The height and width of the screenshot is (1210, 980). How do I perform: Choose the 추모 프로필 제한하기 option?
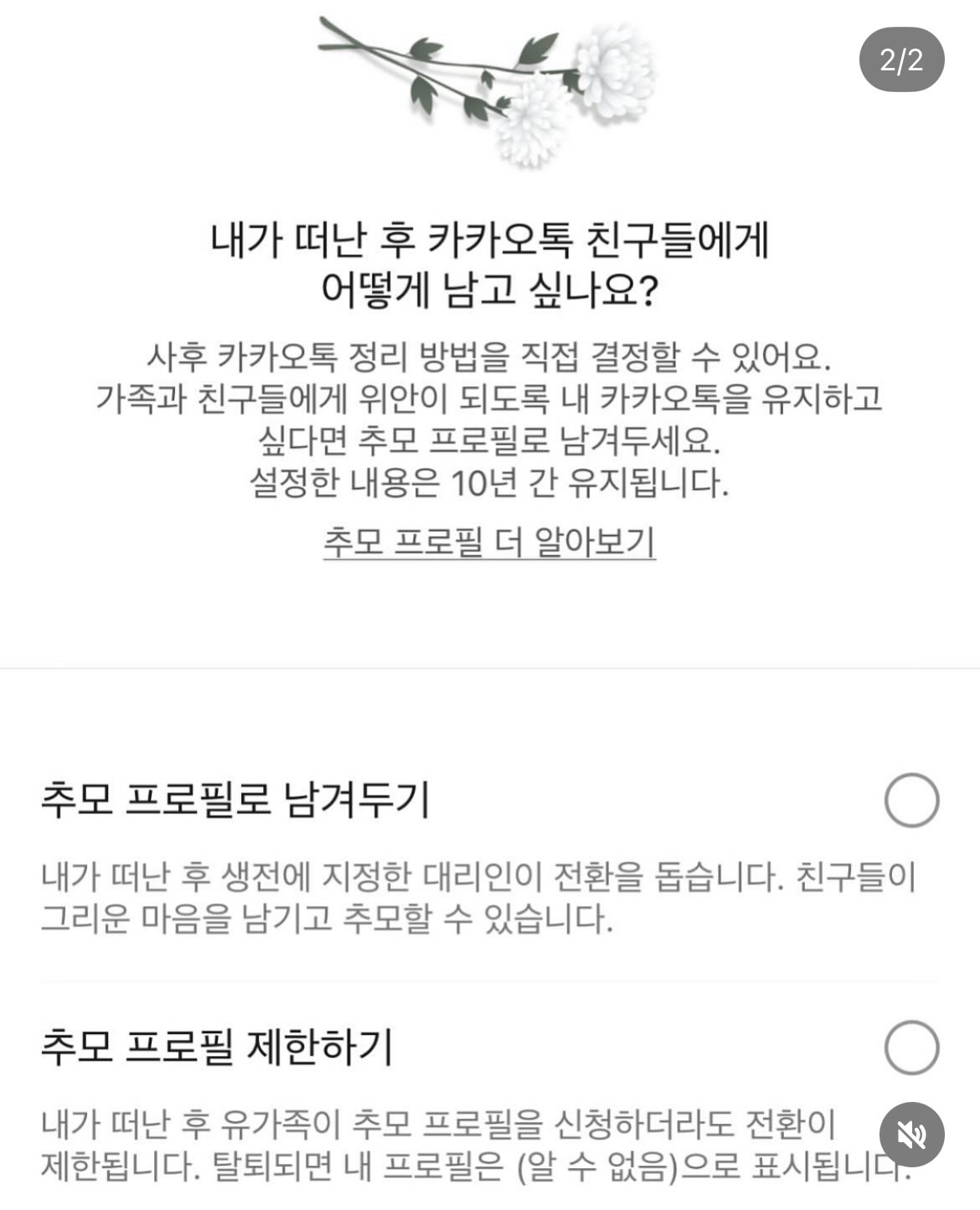911,1048
